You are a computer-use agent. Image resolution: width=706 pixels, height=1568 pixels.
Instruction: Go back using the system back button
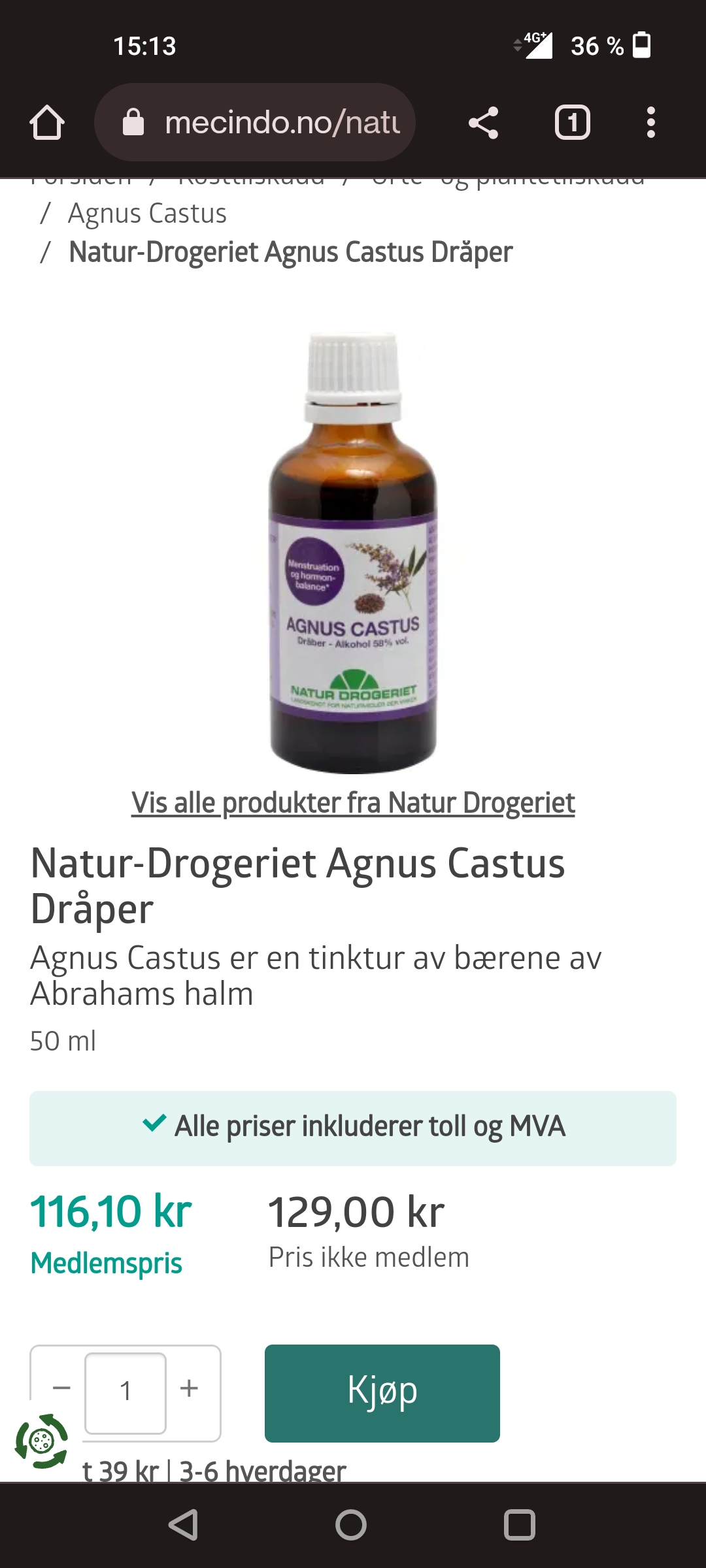pos(184,1525)
